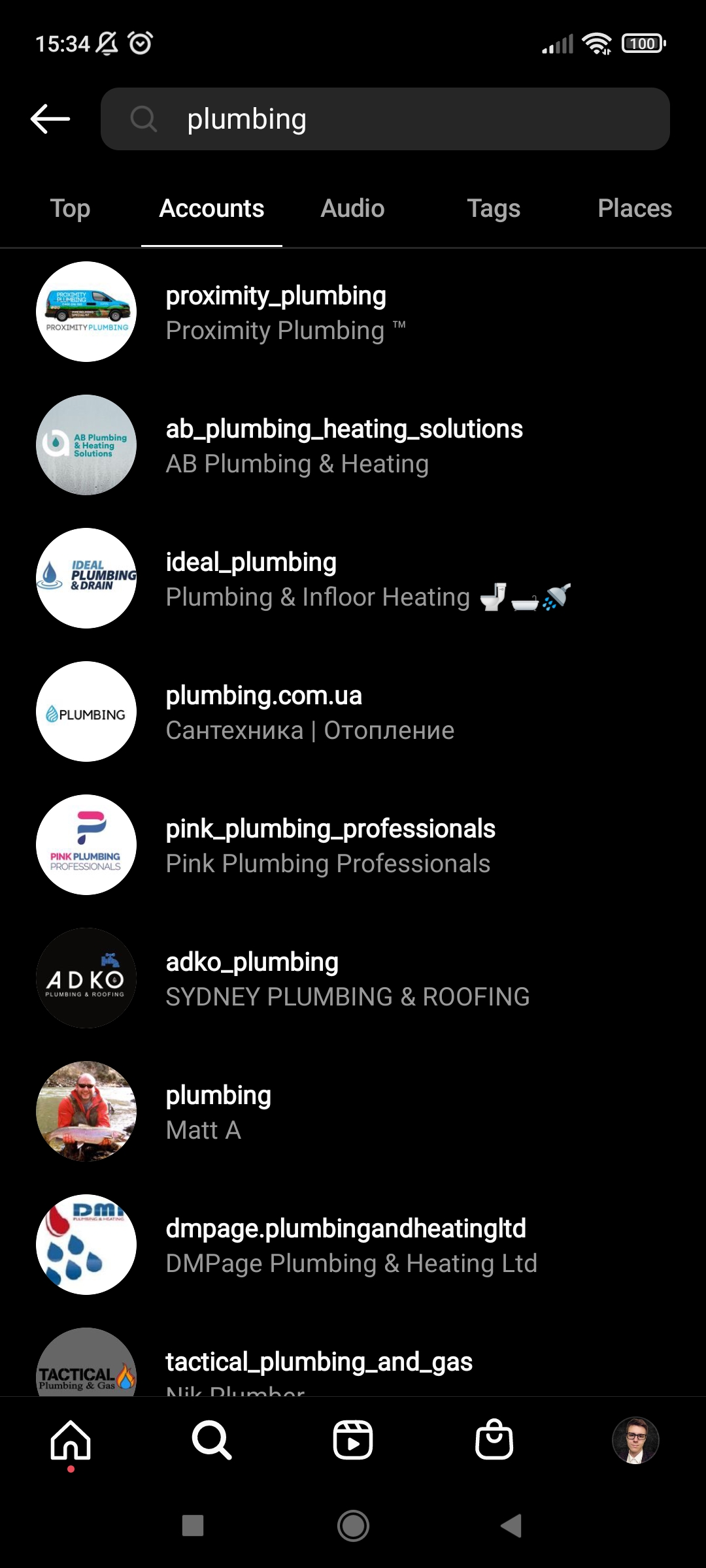The height and width of the screenshot is (1568, 706).
Task: Open your profile from bottom navigation
Action: click(x=633, y=1441)
